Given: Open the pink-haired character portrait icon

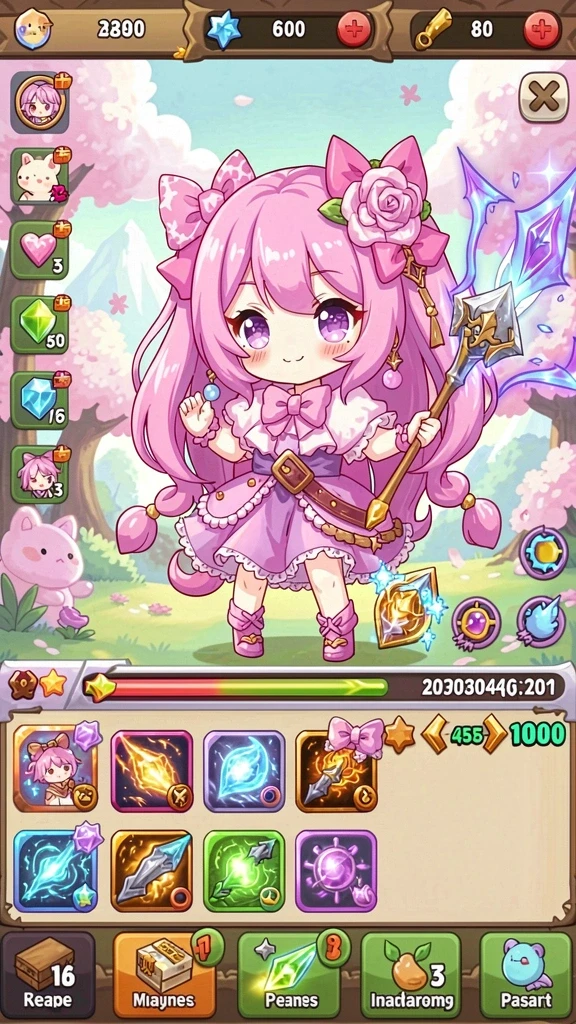Looking at the screenshot, I should (x=39, y=103).
